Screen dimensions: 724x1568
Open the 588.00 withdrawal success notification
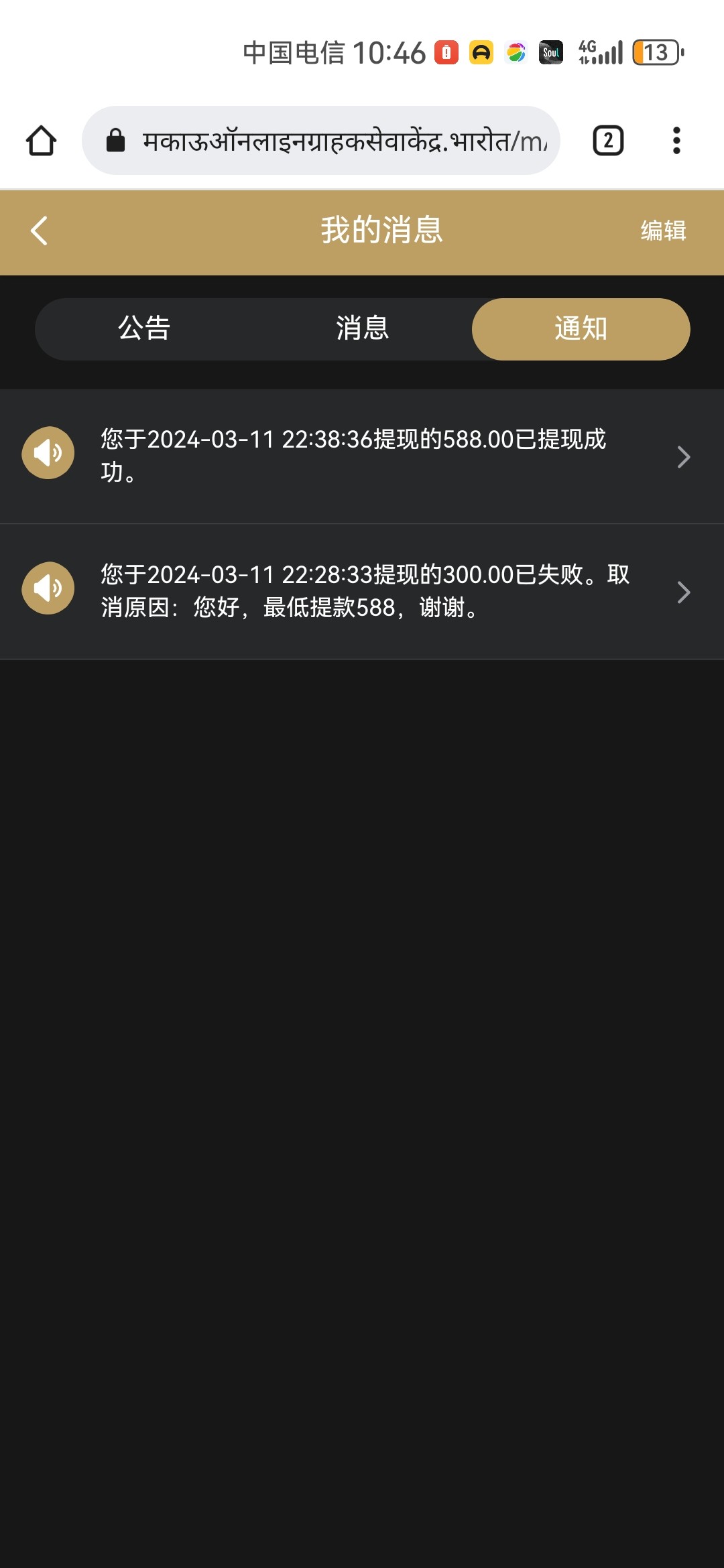click(x=362, y=456)
